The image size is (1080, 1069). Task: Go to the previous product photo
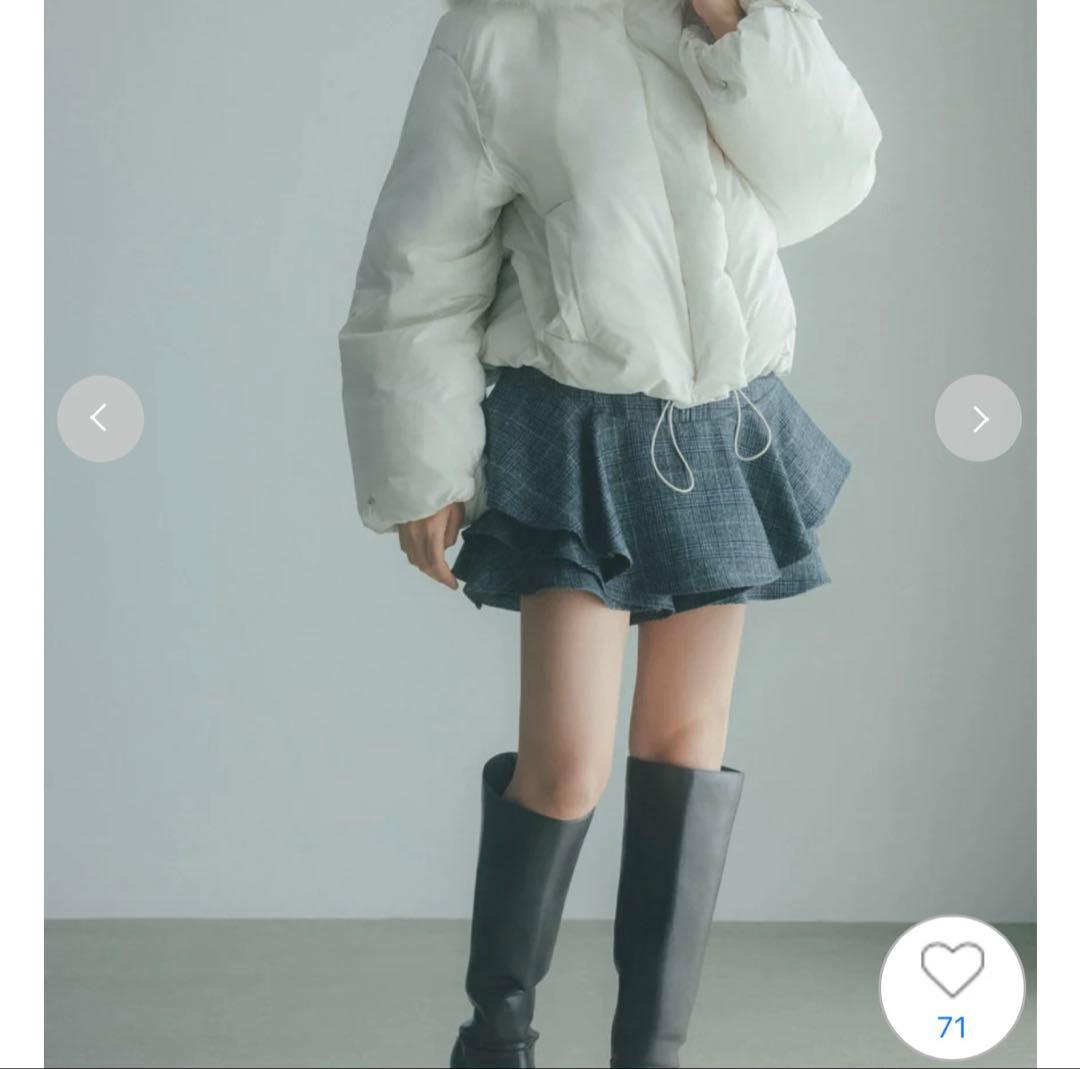tap(100, 418)
